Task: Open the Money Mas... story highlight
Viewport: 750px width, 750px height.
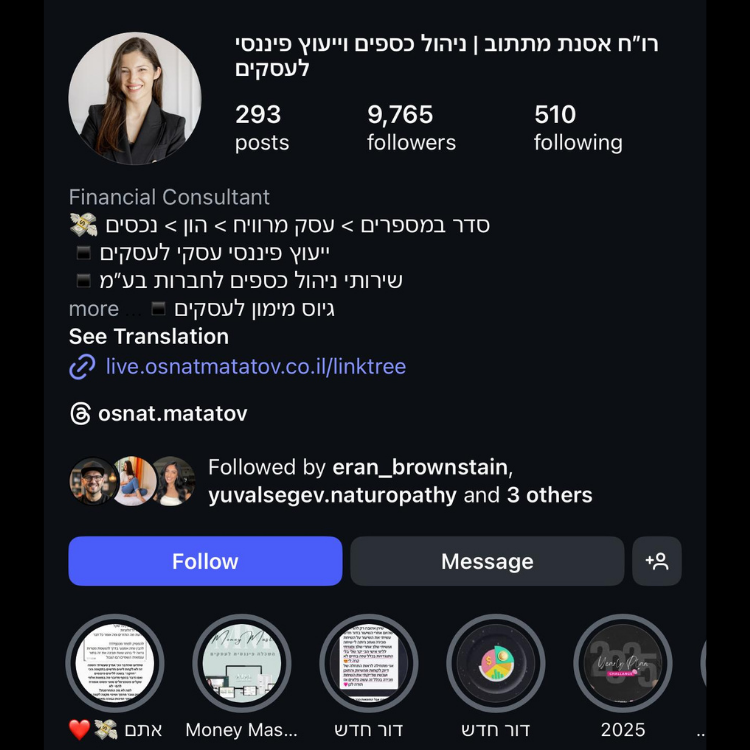Action: [x=241, y=663]
